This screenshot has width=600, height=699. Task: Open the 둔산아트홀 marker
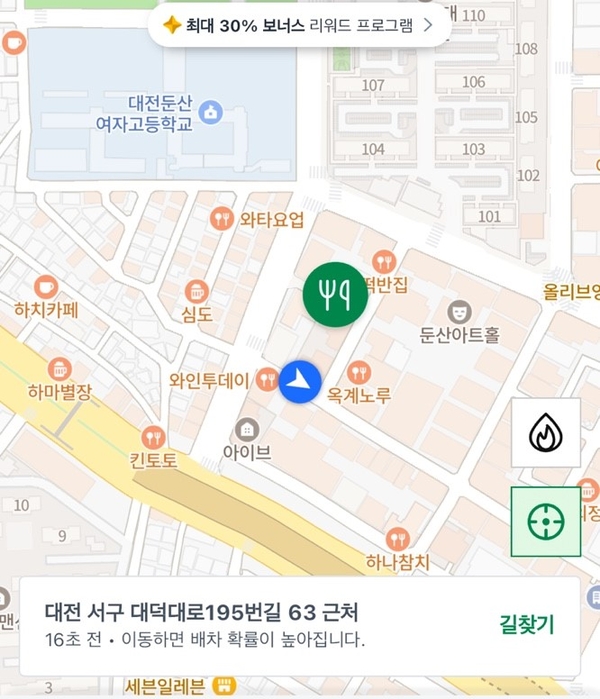459,312
